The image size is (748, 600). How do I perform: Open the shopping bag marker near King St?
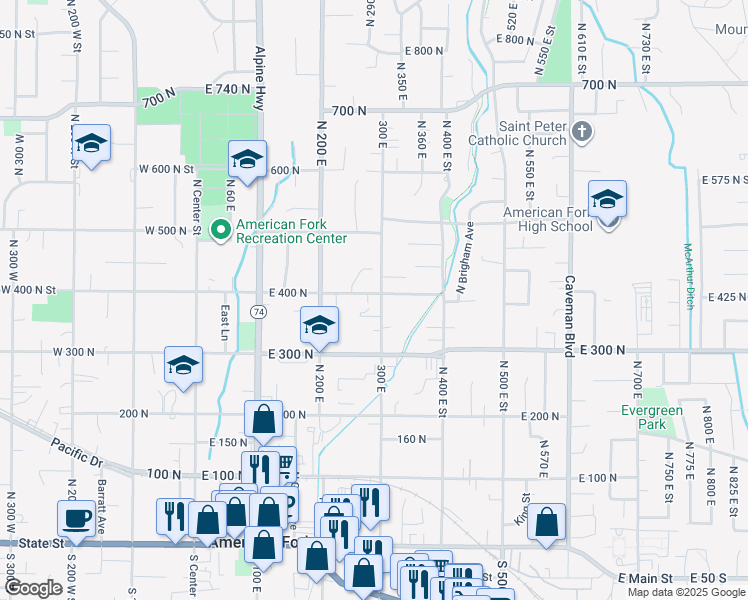pyautogui.click(x=547, y=525)
